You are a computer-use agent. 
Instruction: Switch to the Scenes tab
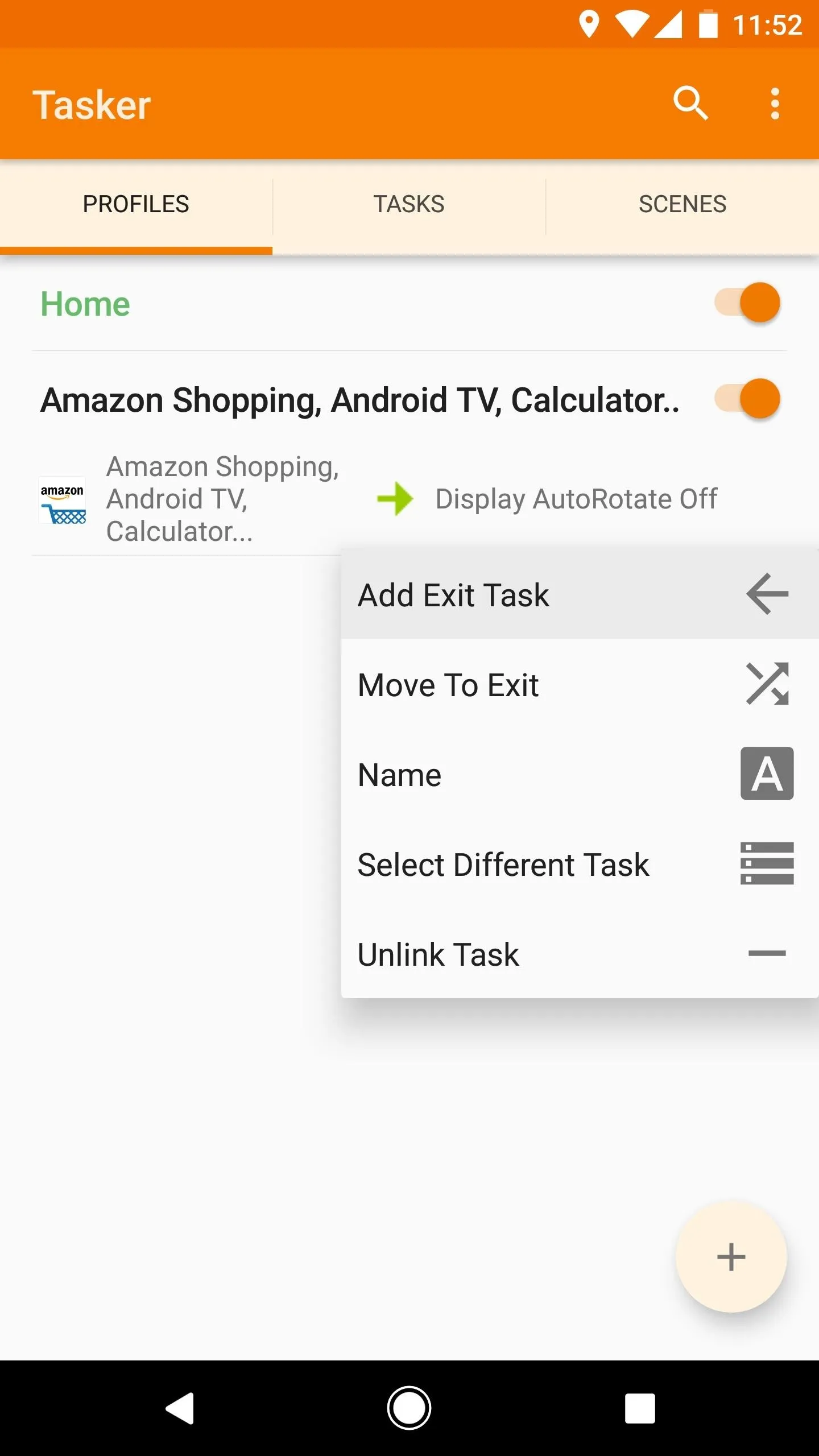682,204
